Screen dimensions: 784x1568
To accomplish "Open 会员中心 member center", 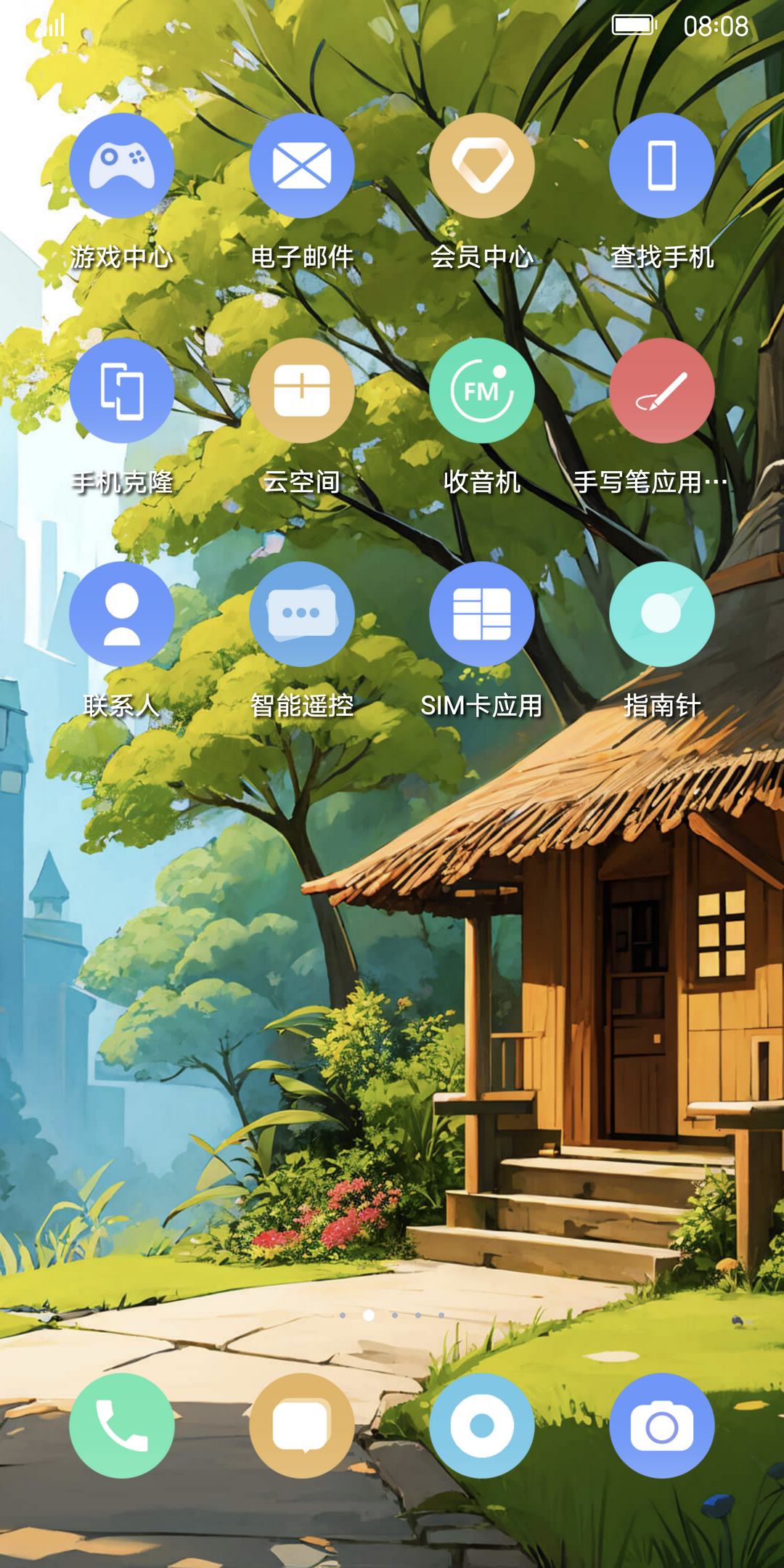I will pos(481,166).
